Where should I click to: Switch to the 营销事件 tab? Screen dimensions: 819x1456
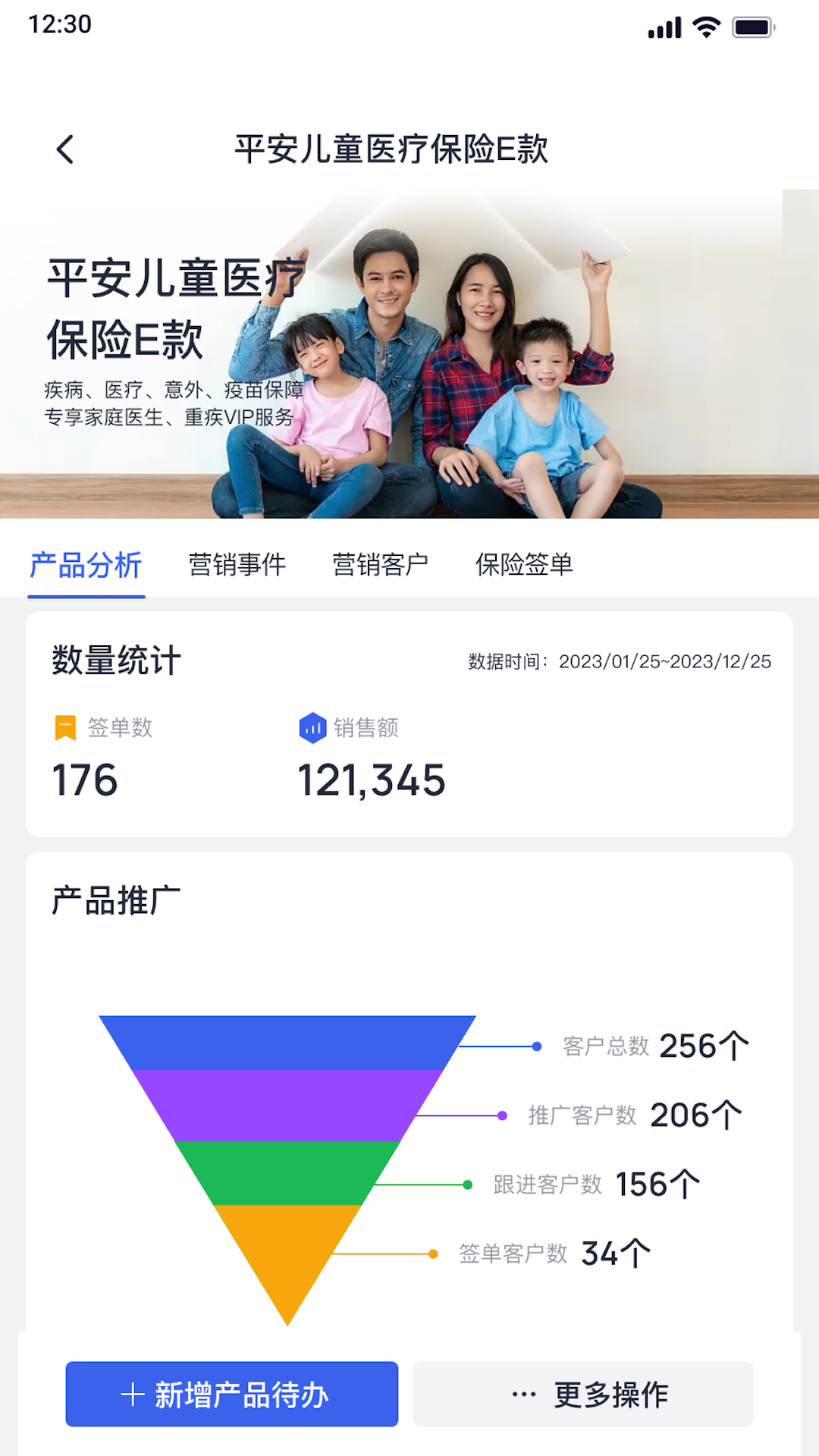point(237,565)
